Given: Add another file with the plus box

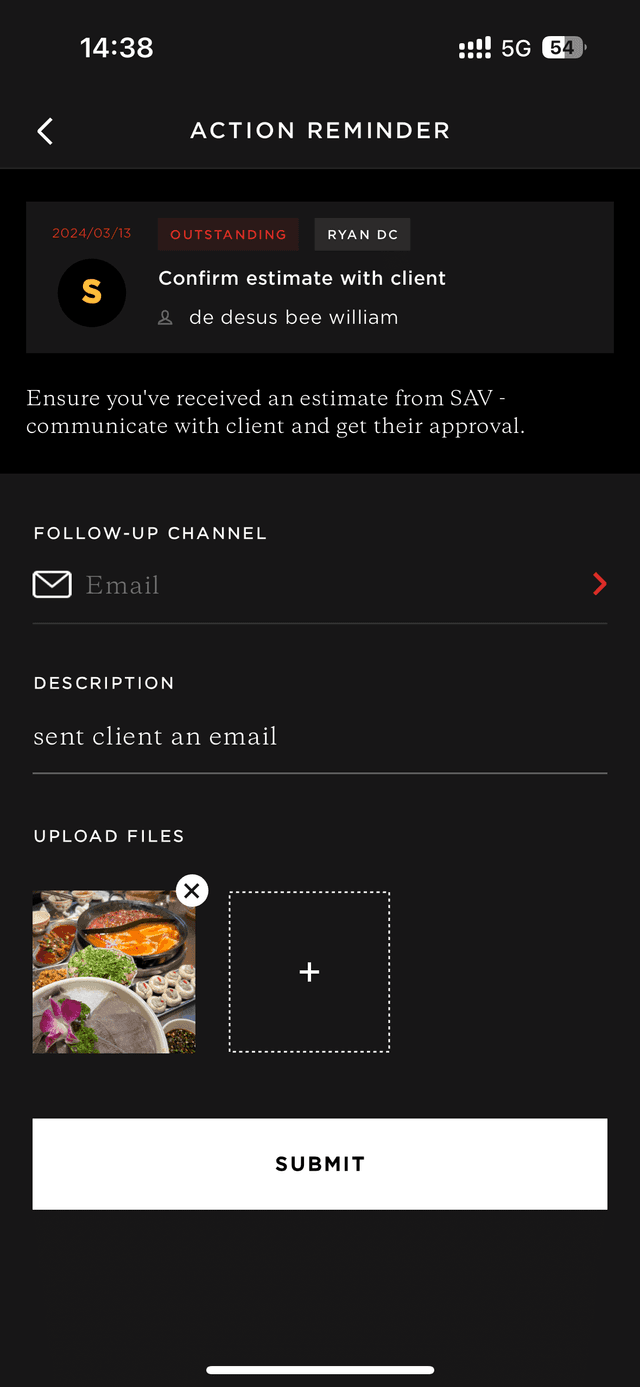Looking at the screenshot, I should coord(309,972).
